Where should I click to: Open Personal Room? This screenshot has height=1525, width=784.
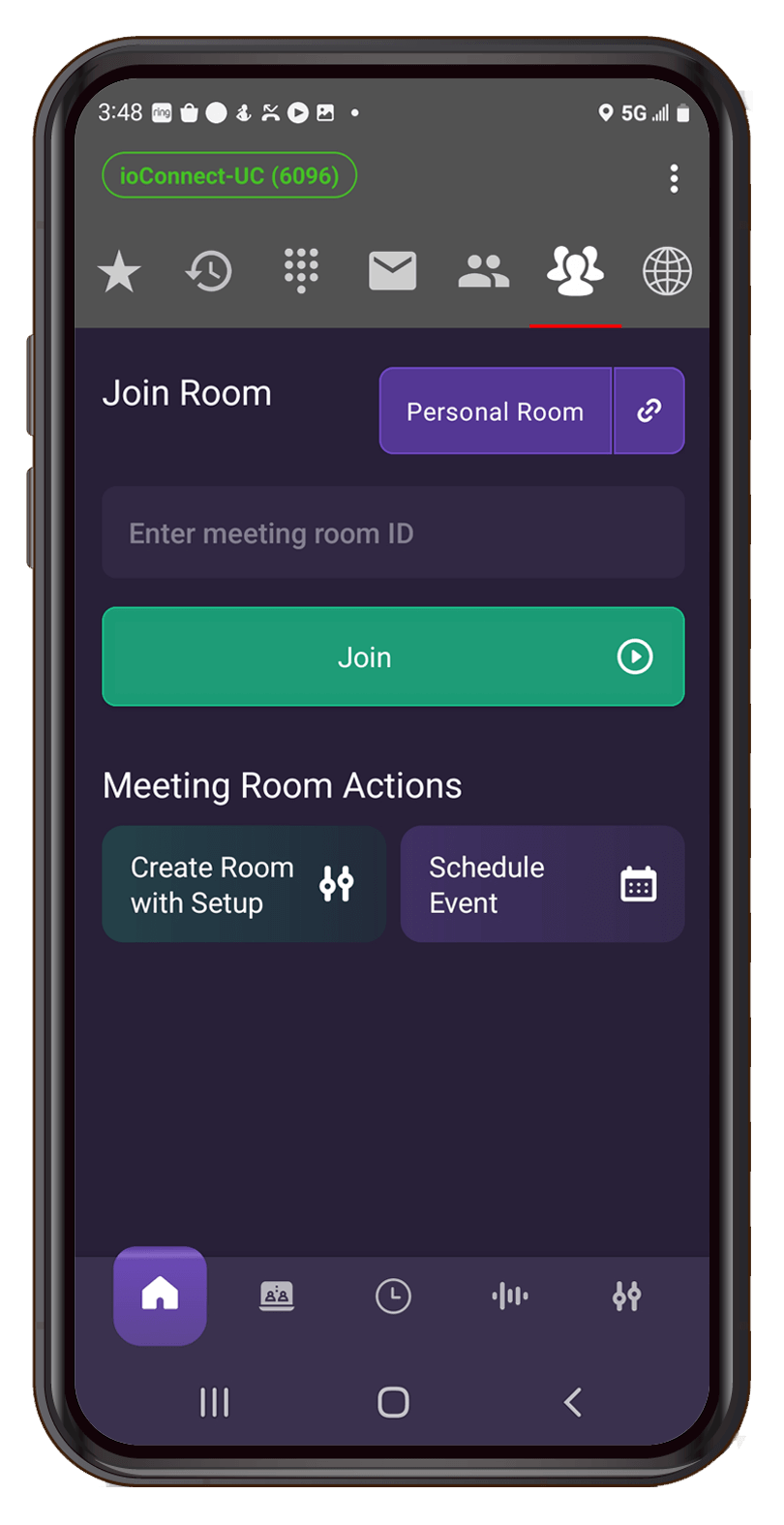[x=496, y=412]
